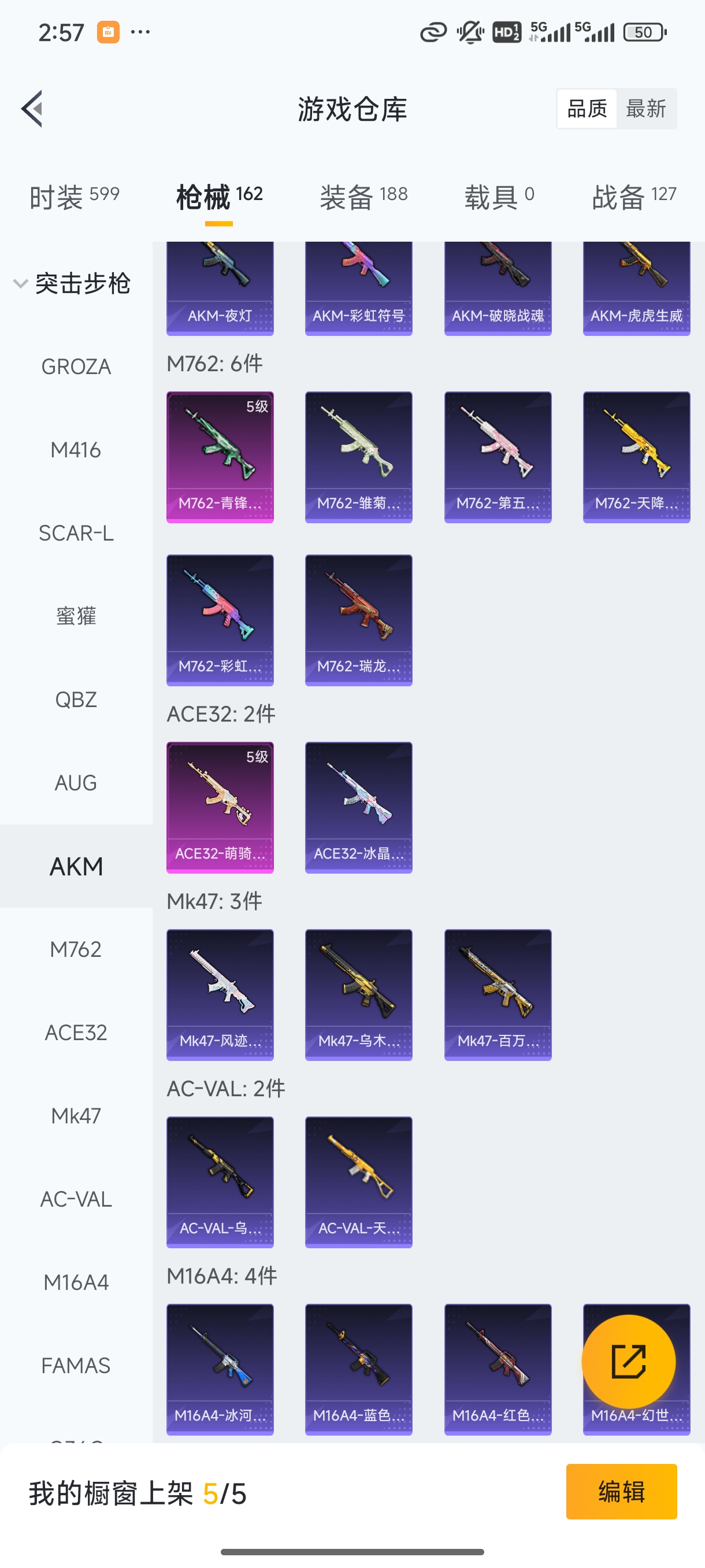705x1568 pixels.
Task: Switch to the 时装 tab
Action: [x=74, y=197]
